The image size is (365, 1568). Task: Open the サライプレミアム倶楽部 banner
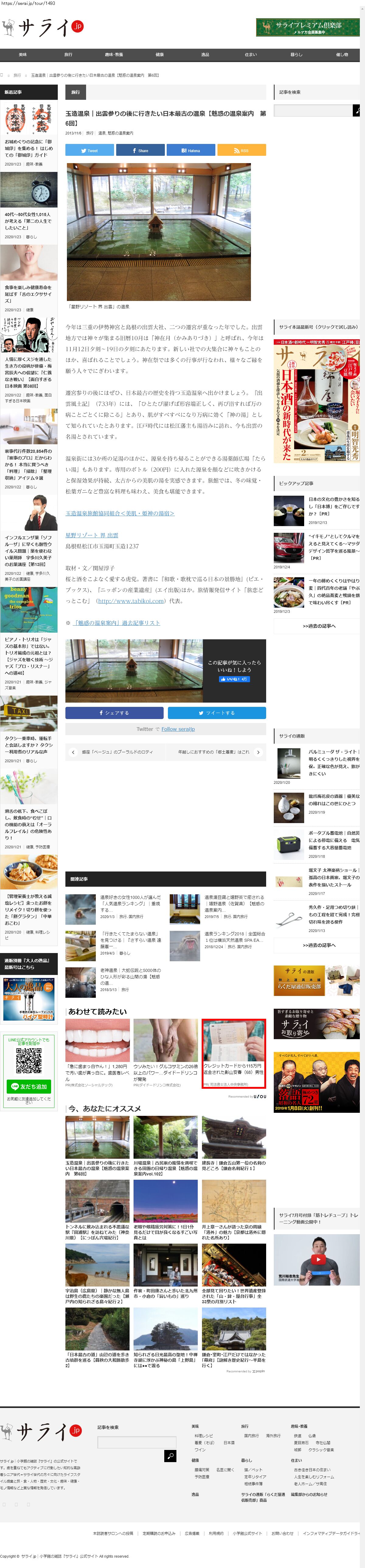tap(307, 27)
